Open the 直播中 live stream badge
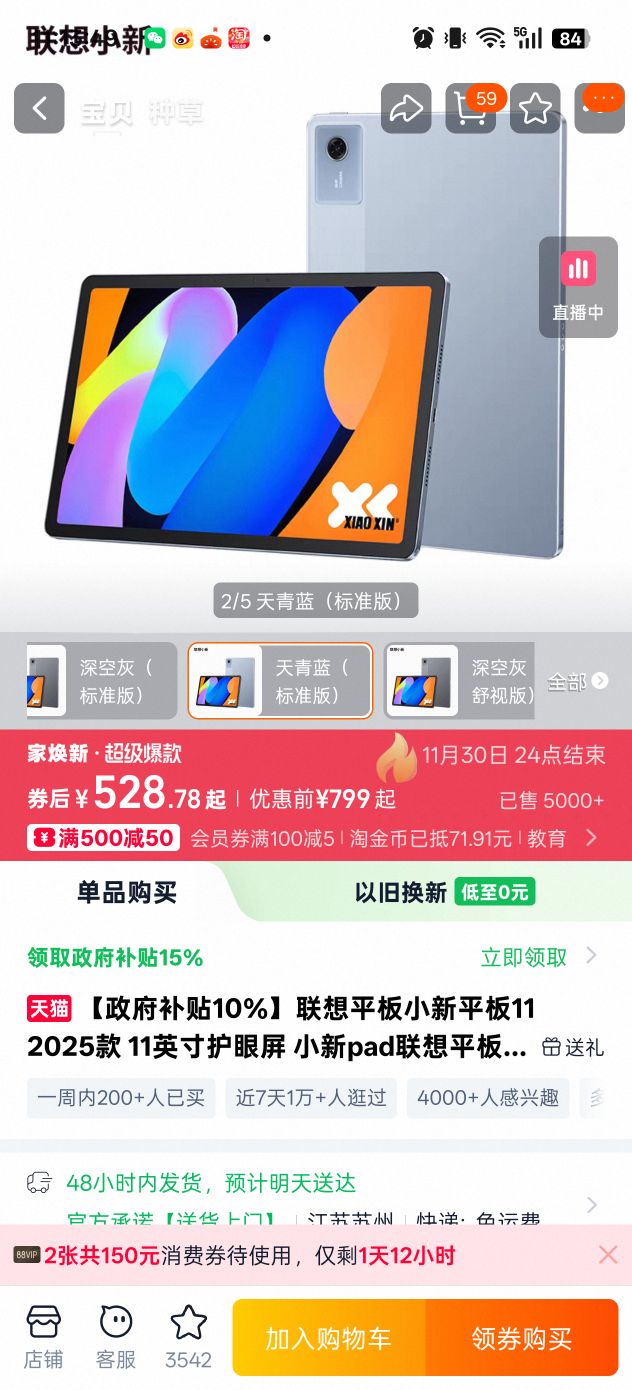 pos(578,287)
